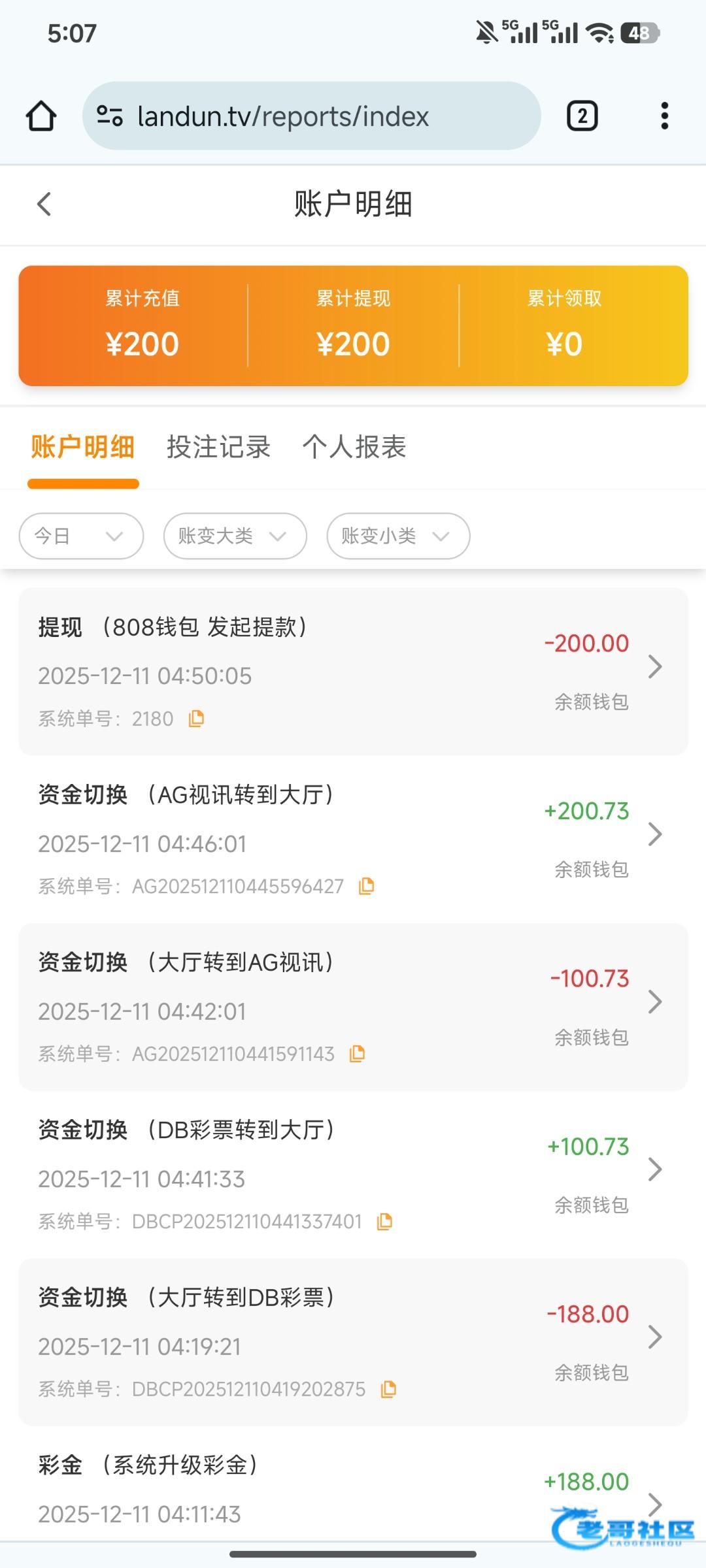
Task: Switch to 个人报表 tab
Action: (354, 448)
